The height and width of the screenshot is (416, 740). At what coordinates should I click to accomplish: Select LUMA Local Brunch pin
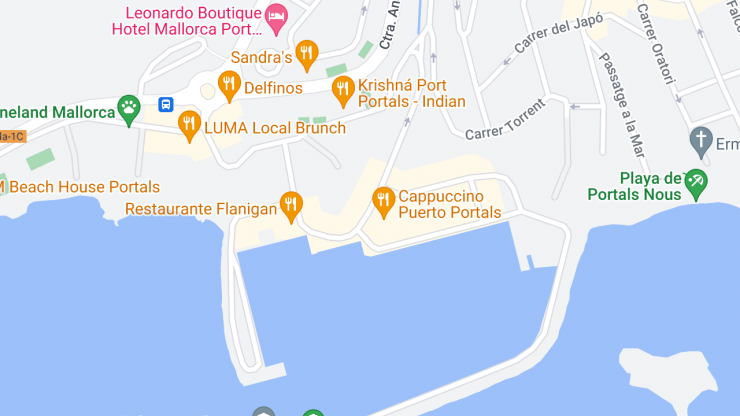click(188, 126)
